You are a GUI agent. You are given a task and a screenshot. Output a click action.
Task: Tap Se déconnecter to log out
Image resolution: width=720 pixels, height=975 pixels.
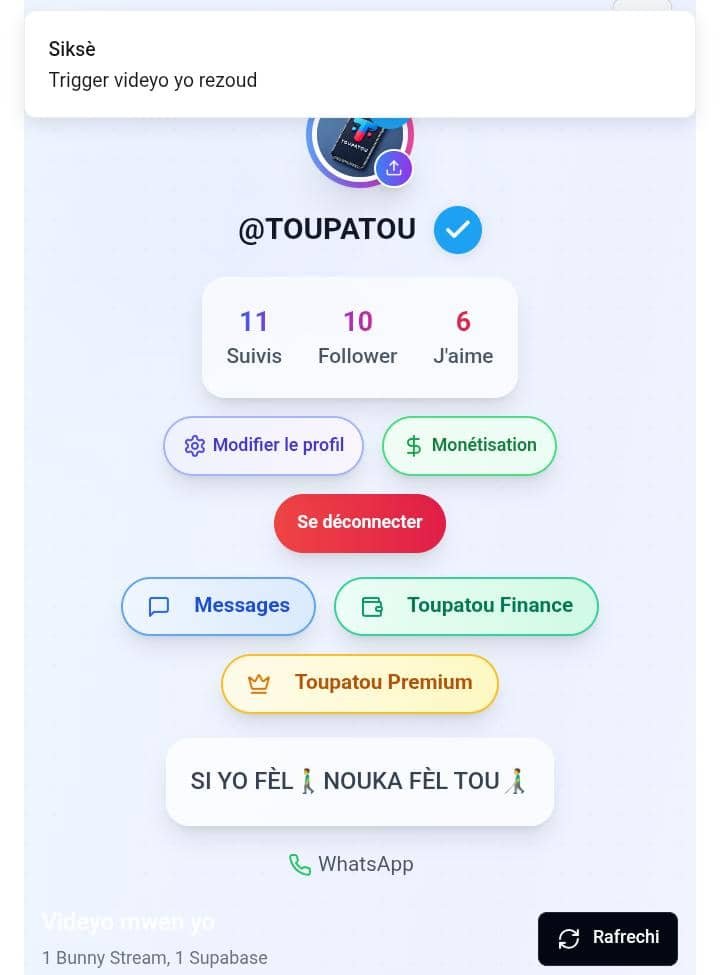tap(360, 522)
